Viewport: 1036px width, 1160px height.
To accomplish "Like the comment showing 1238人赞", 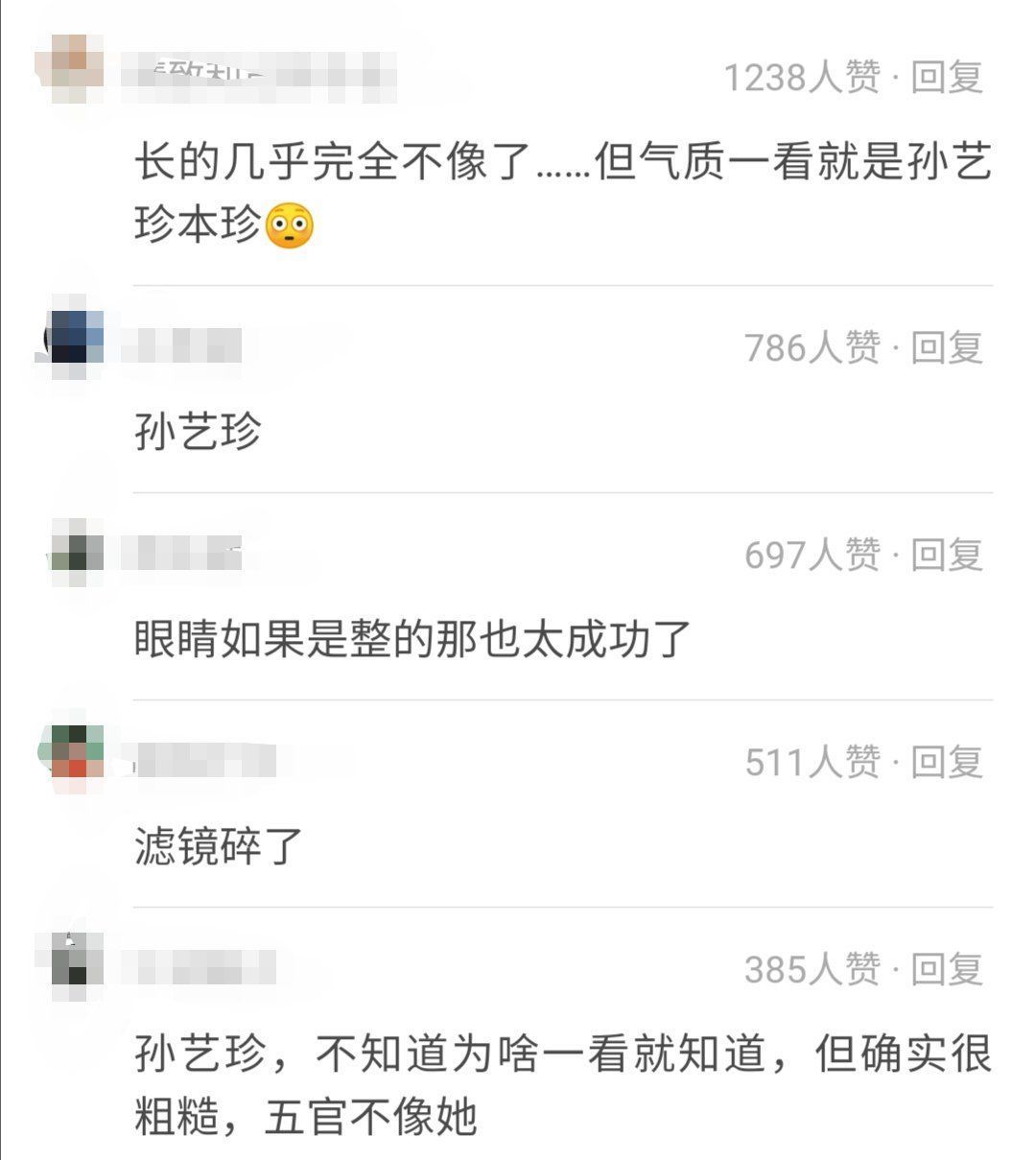I will click(801, 78).
